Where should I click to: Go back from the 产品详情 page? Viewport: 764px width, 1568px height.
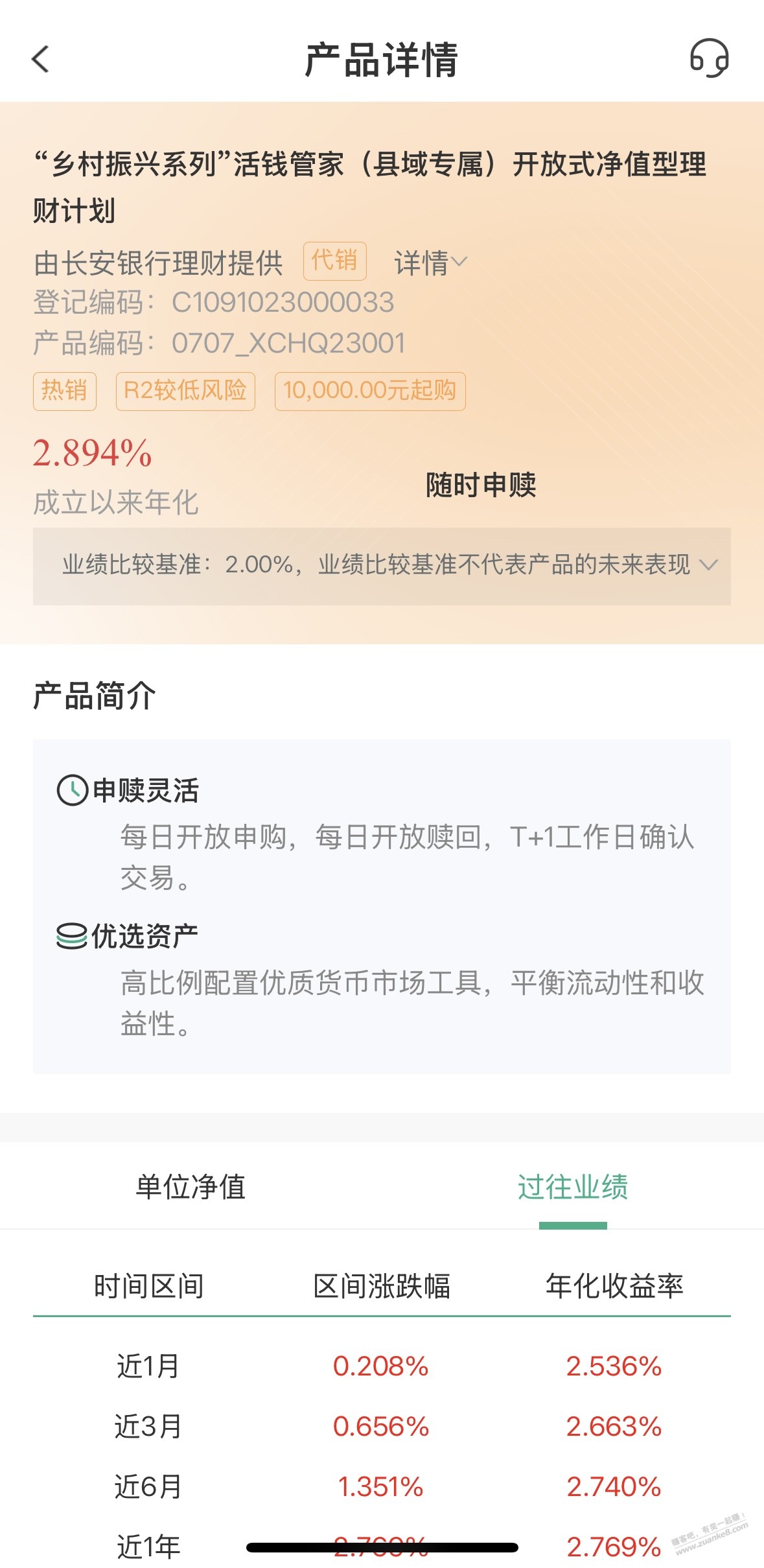coord(41,59)
